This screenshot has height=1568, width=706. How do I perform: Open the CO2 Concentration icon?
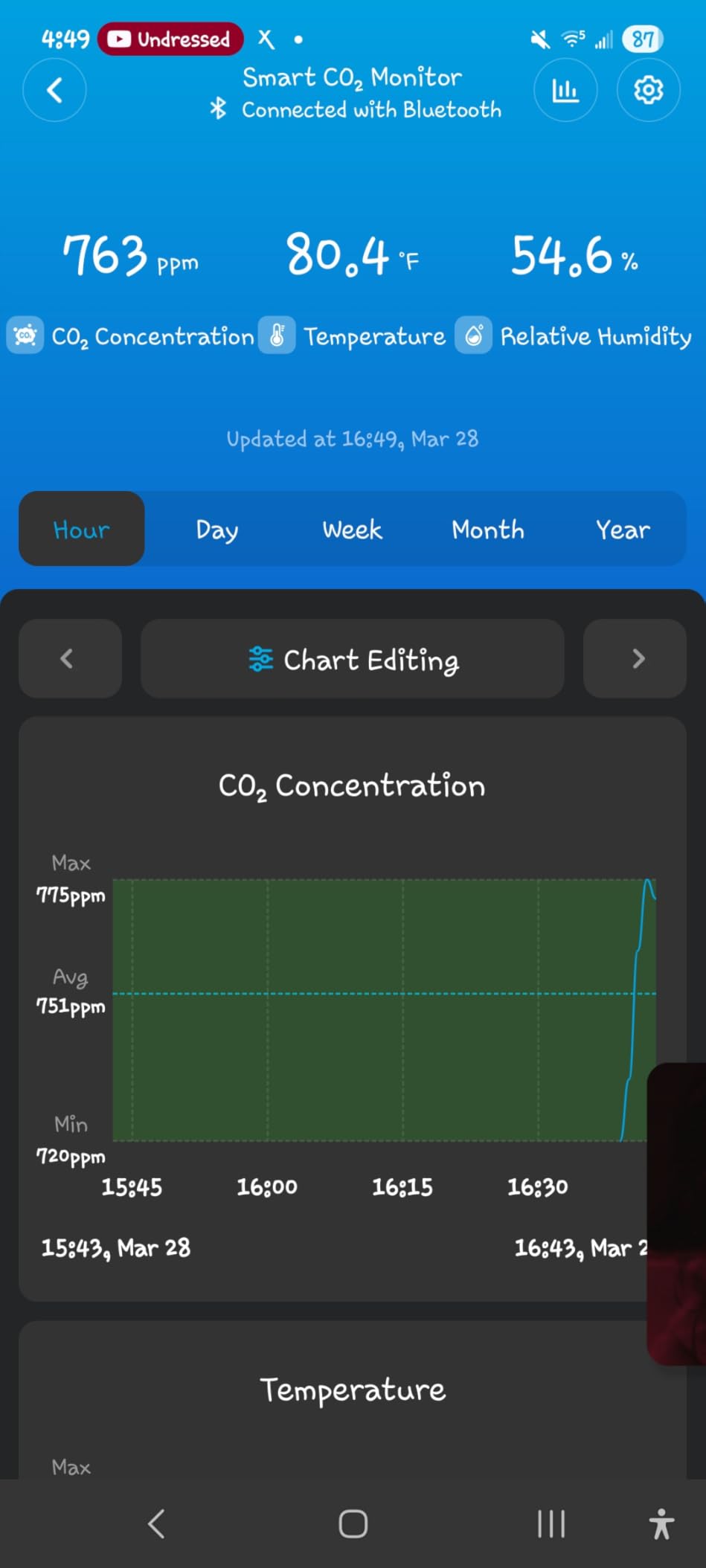pyautogui.click(x=25, y=336)
